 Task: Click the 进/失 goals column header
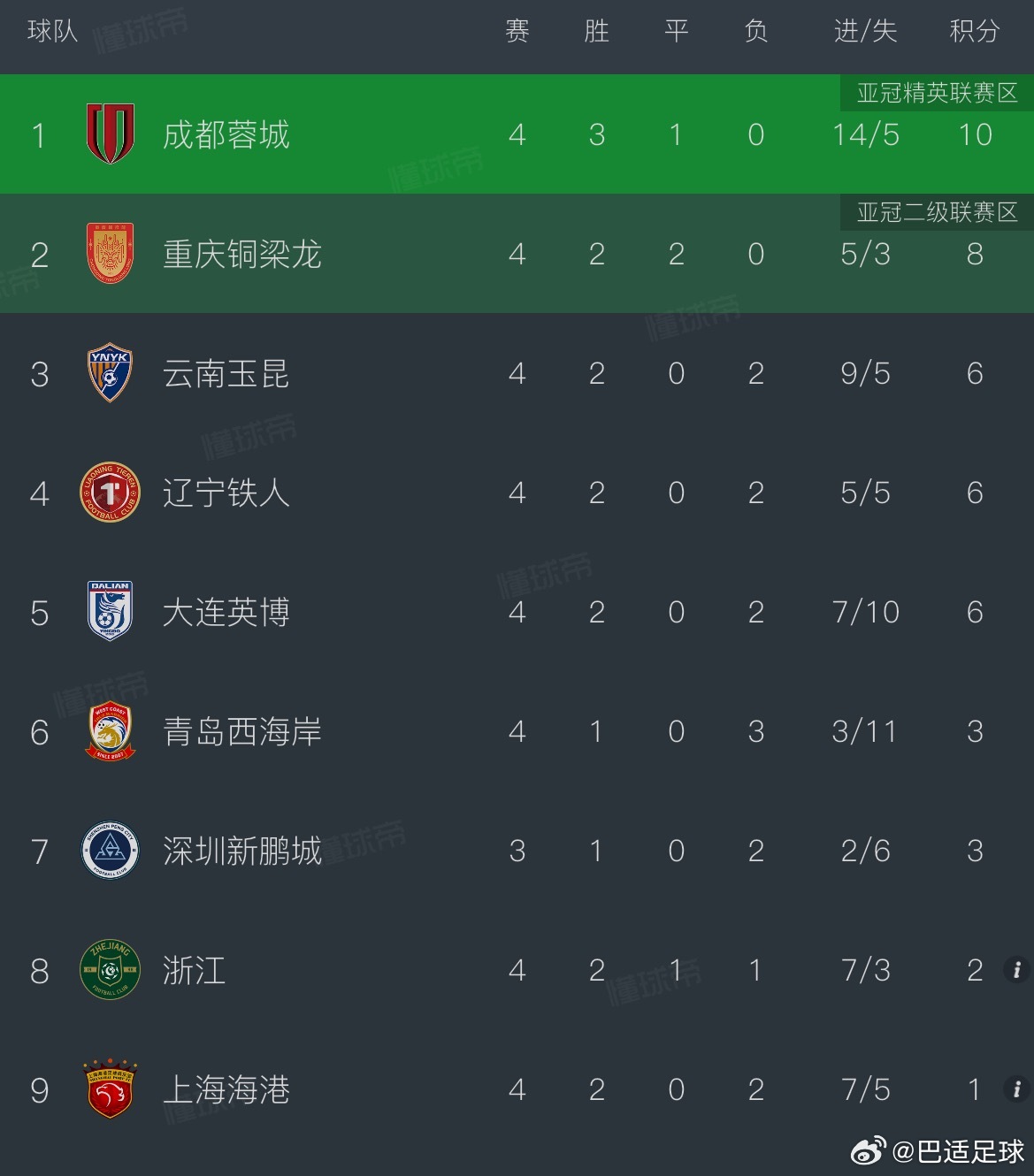tap(867, 32)
